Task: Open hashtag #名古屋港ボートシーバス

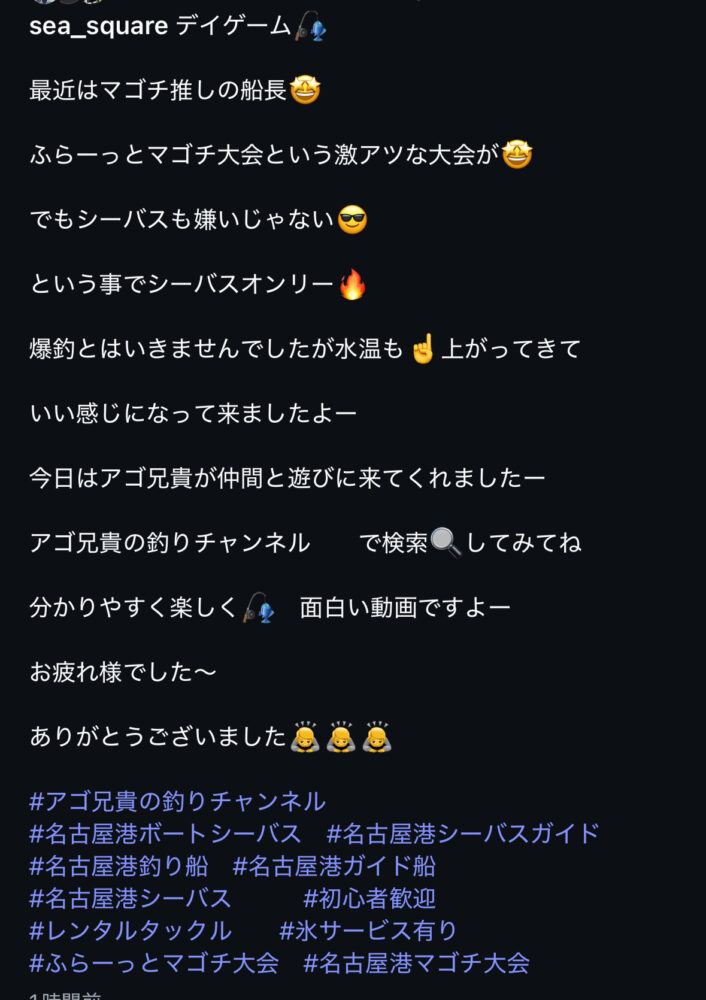Action: click(165, 833)
